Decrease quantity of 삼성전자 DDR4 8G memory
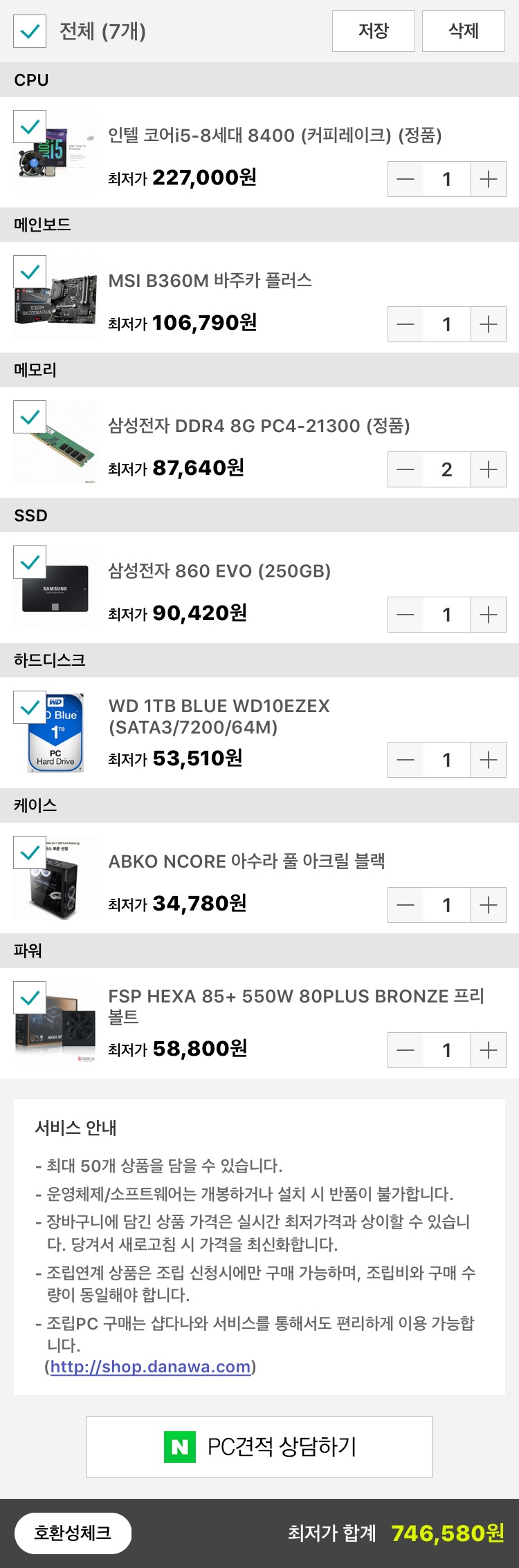519x1568 pixels. click(406, 469)
